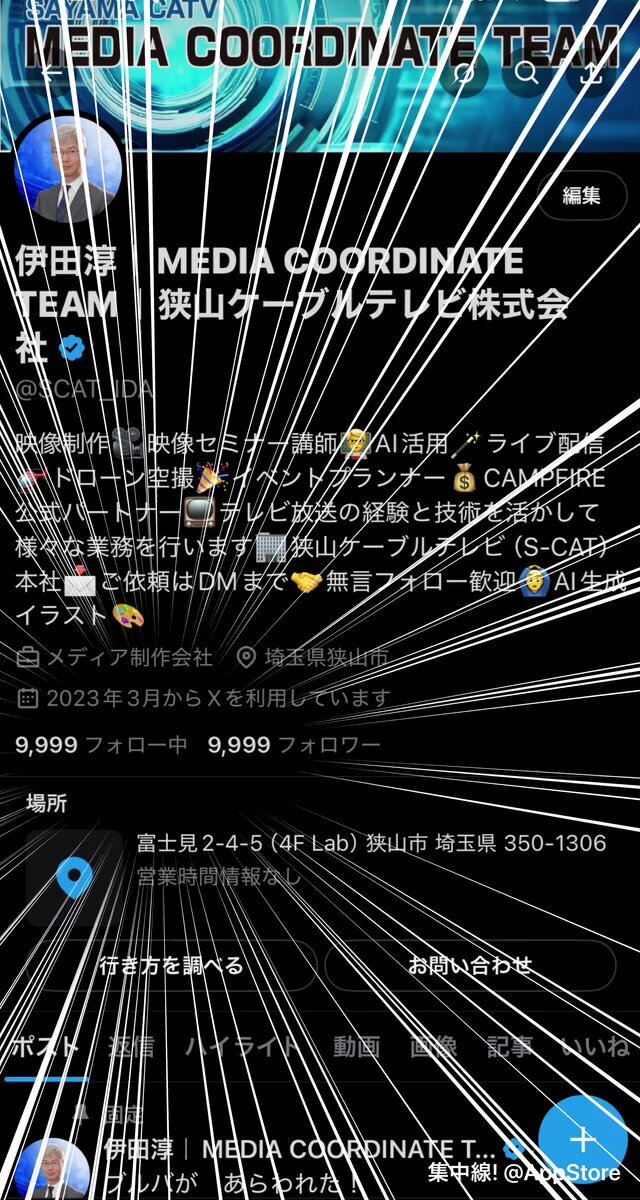Open the map location for 富士見 2-4-5
Screen dimensions: 640x1200
(74, 878)
